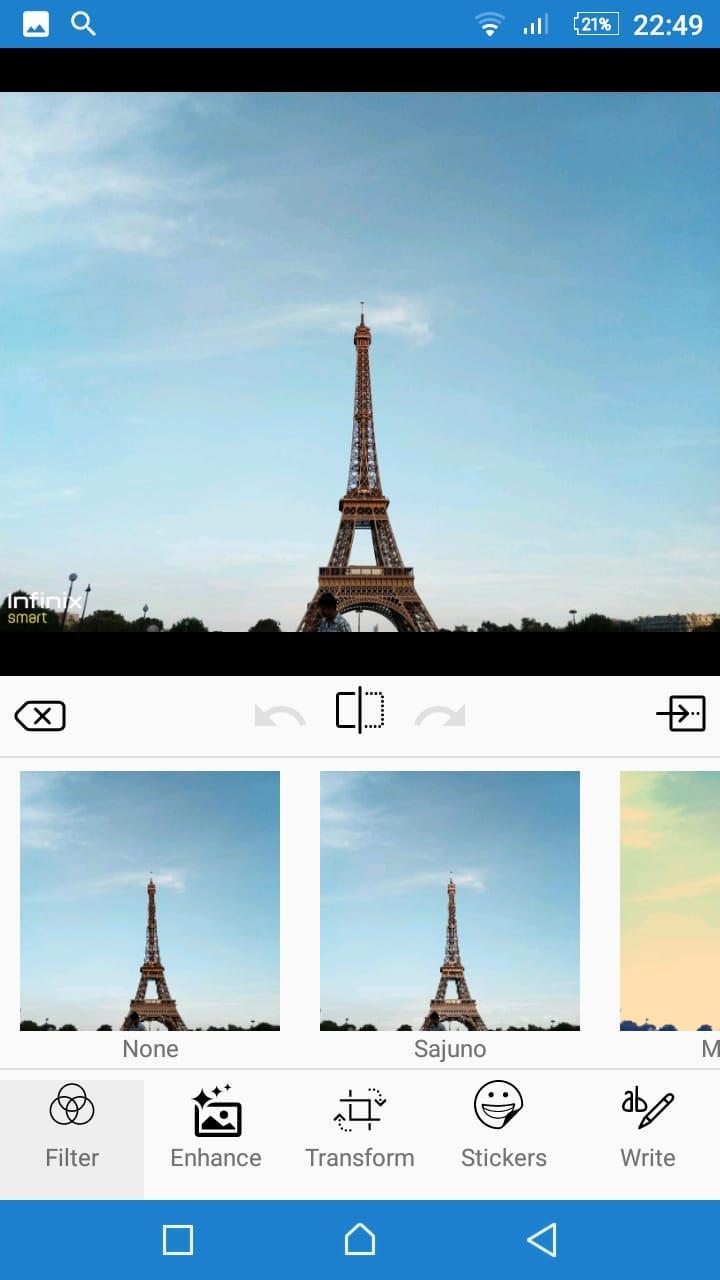720x1280 pixels.
Task: Tap the Android home button
Action: click(x=360, y=1238)
